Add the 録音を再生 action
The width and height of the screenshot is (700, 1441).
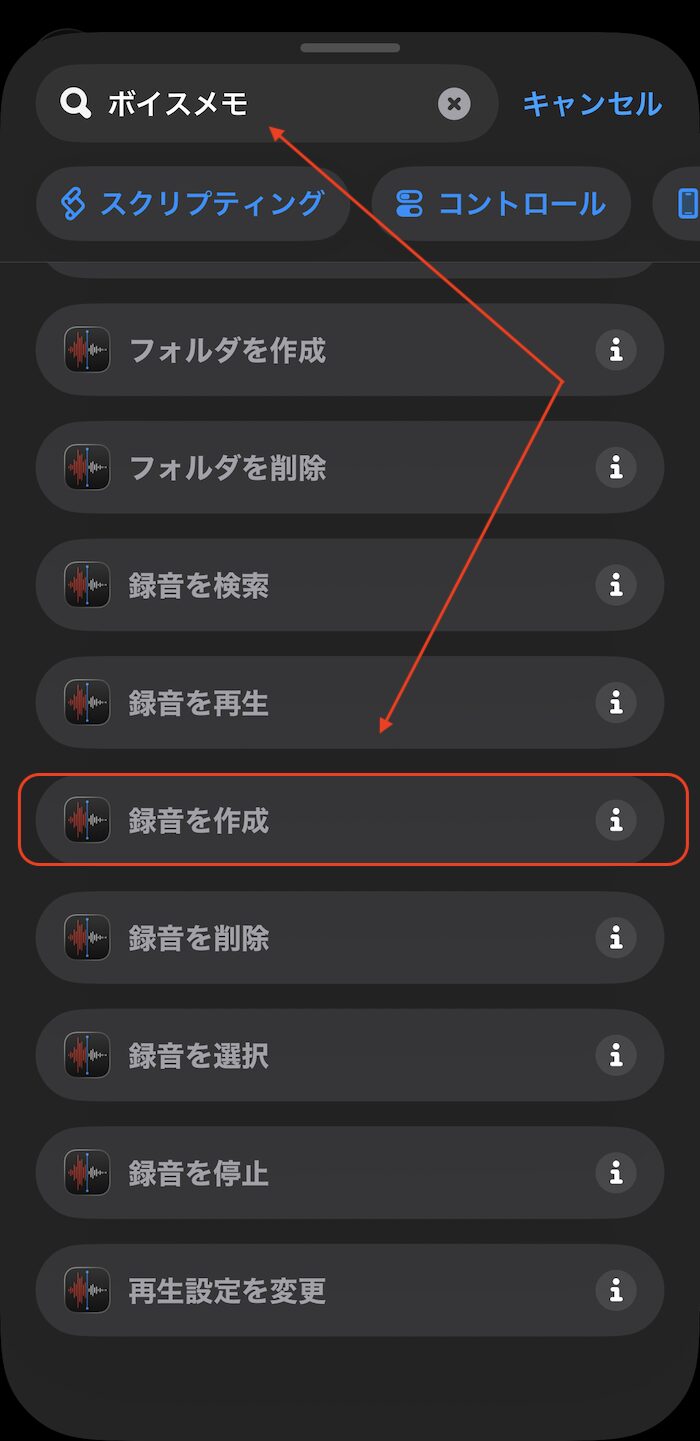(300, 703)
